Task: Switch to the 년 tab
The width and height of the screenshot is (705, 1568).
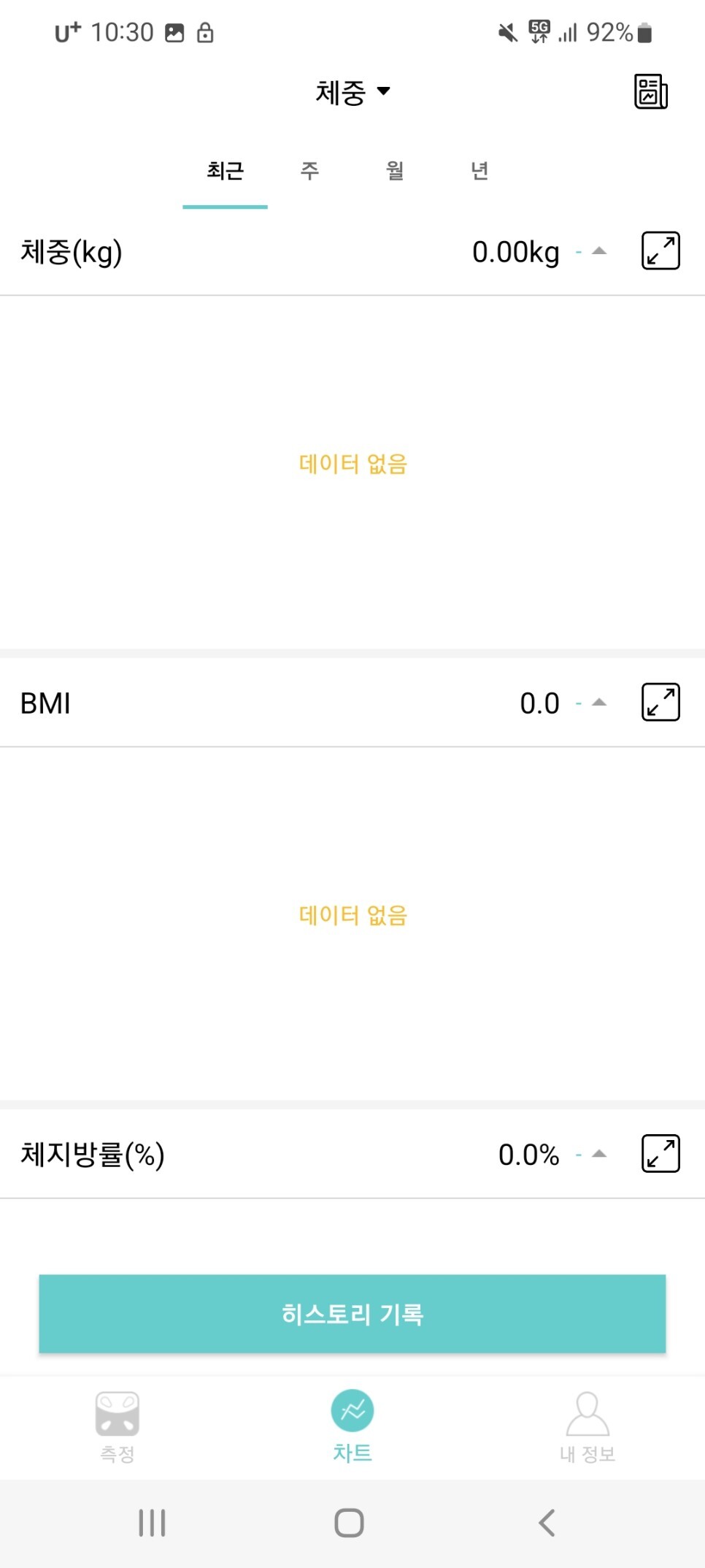Action: [479, 172]
